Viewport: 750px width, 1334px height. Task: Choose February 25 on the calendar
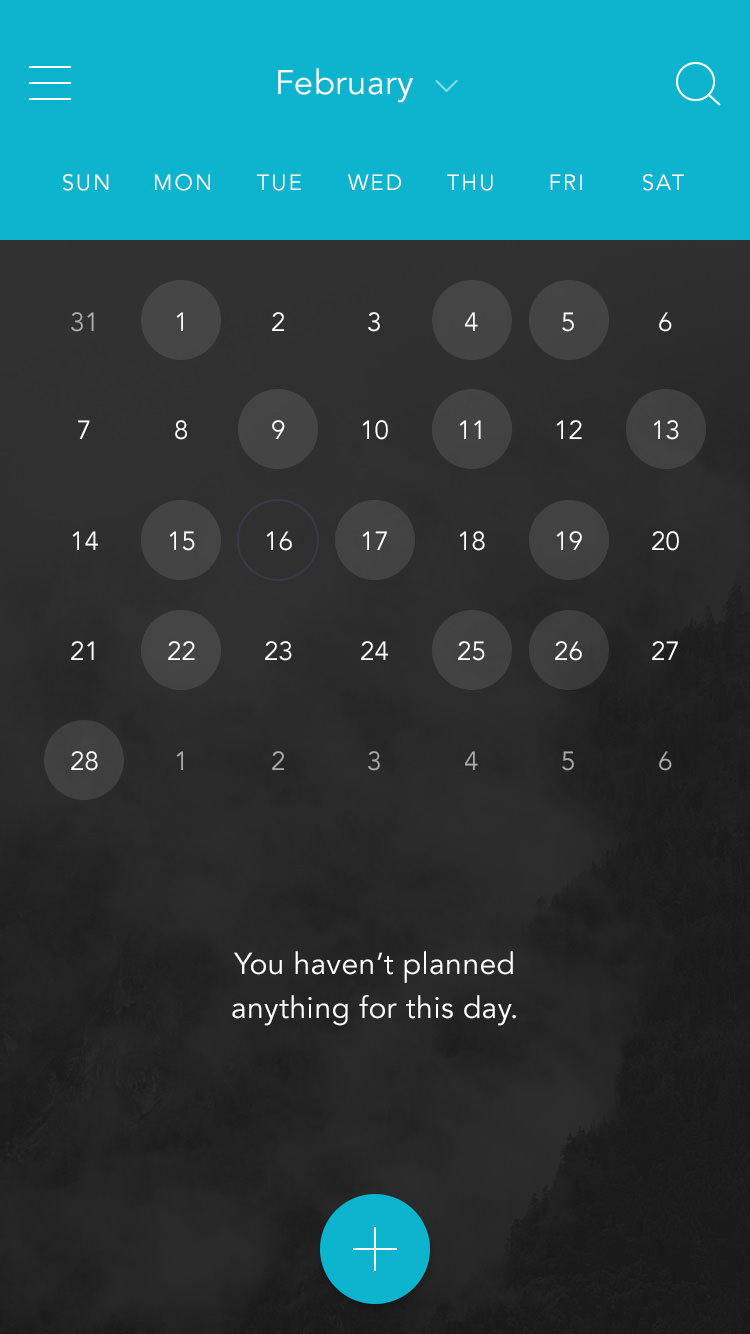click(472, 650)
